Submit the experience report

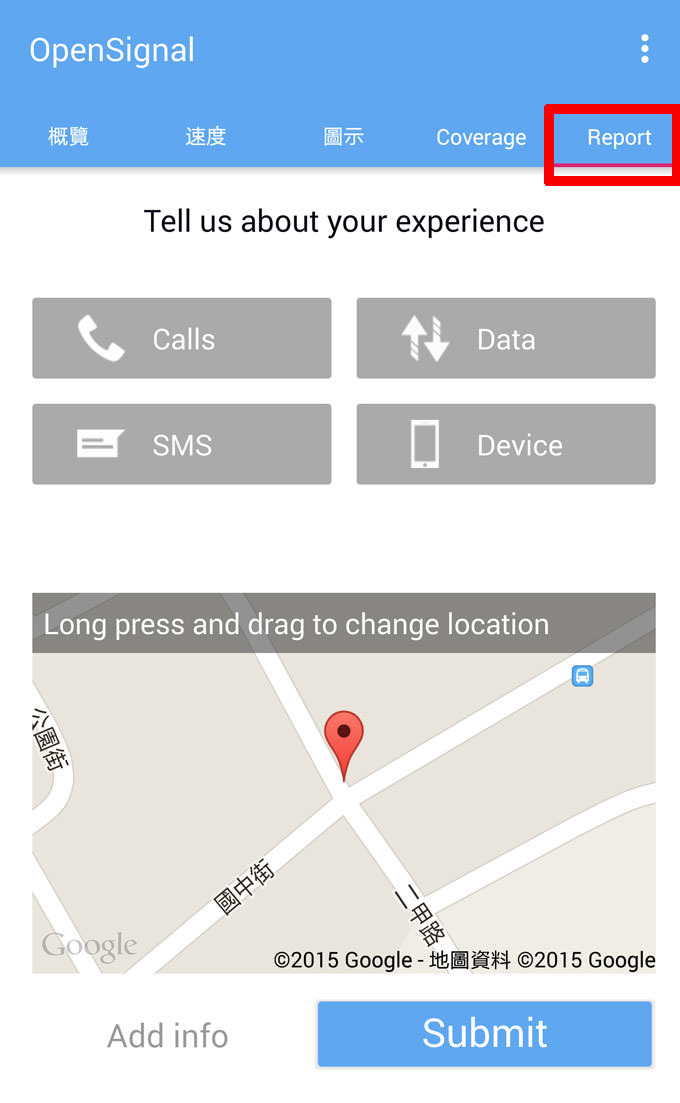485,1034
